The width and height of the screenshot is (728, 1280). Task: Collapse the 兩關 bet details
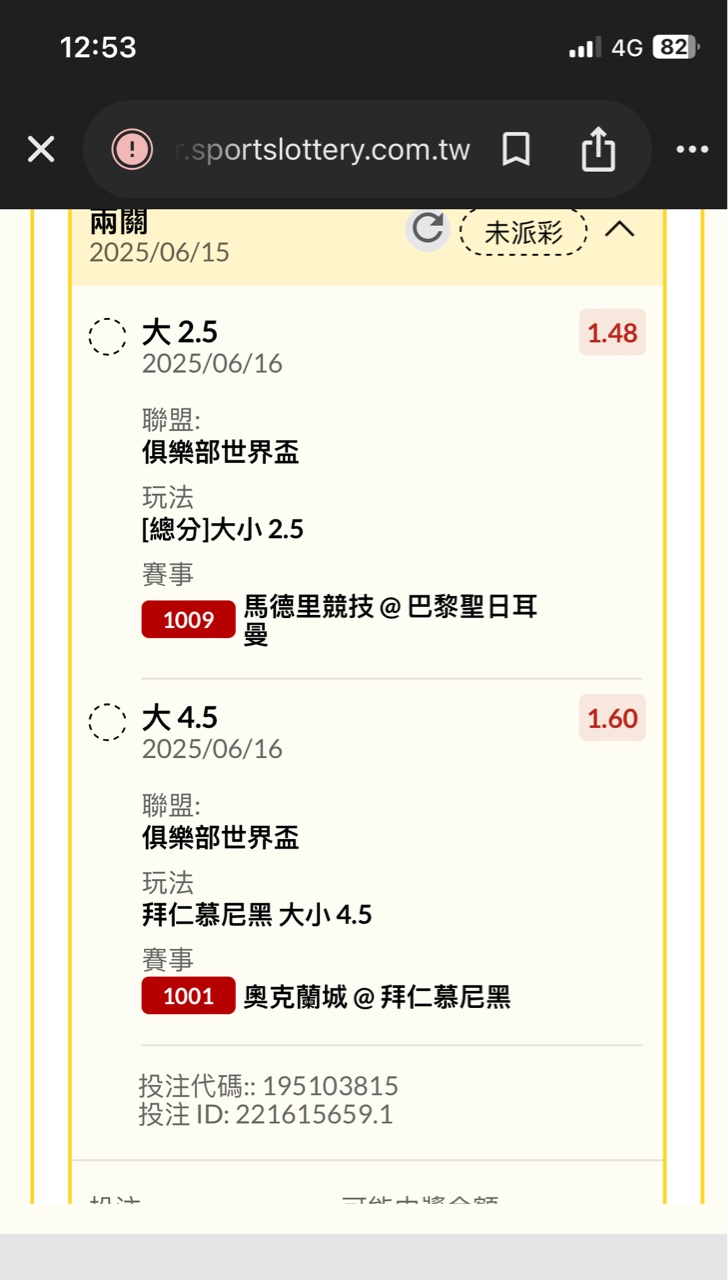620,230
